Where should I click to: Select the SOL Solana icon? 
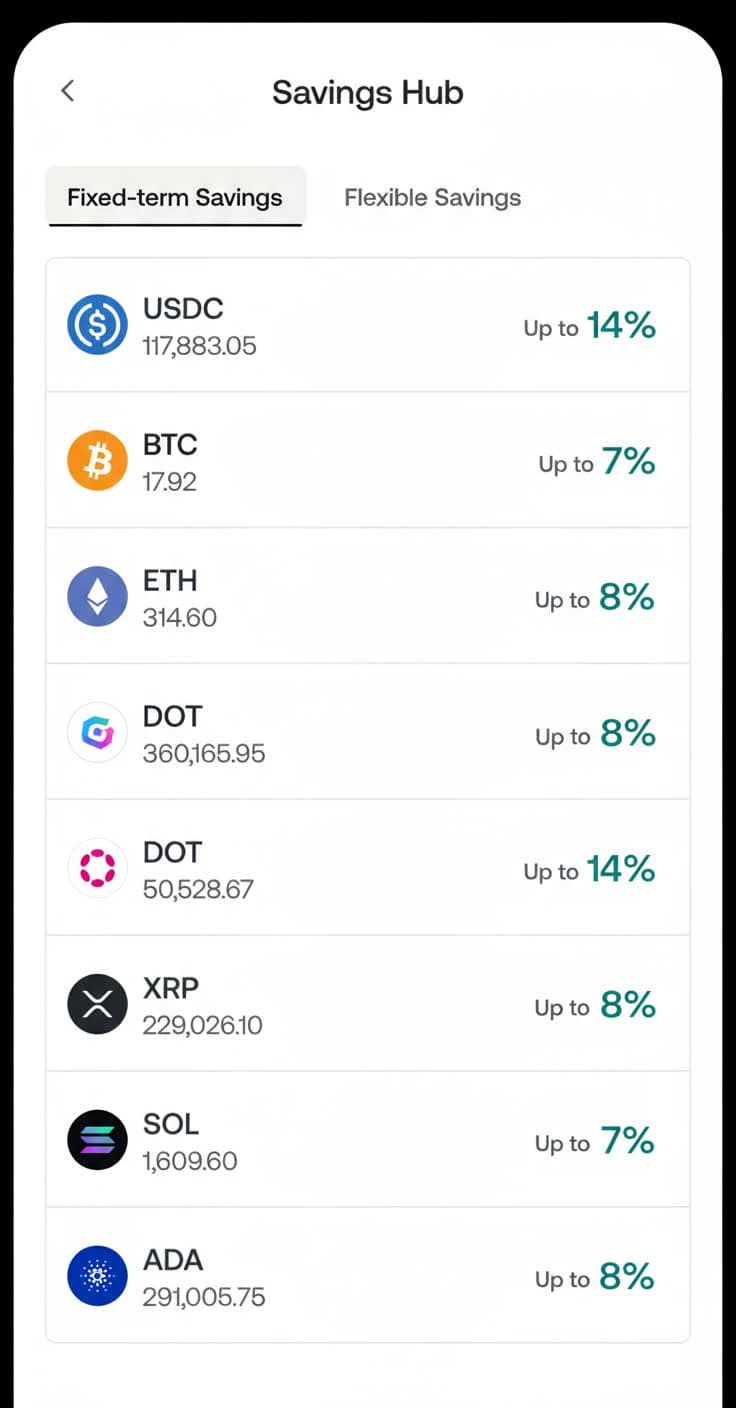point(96,1140)
